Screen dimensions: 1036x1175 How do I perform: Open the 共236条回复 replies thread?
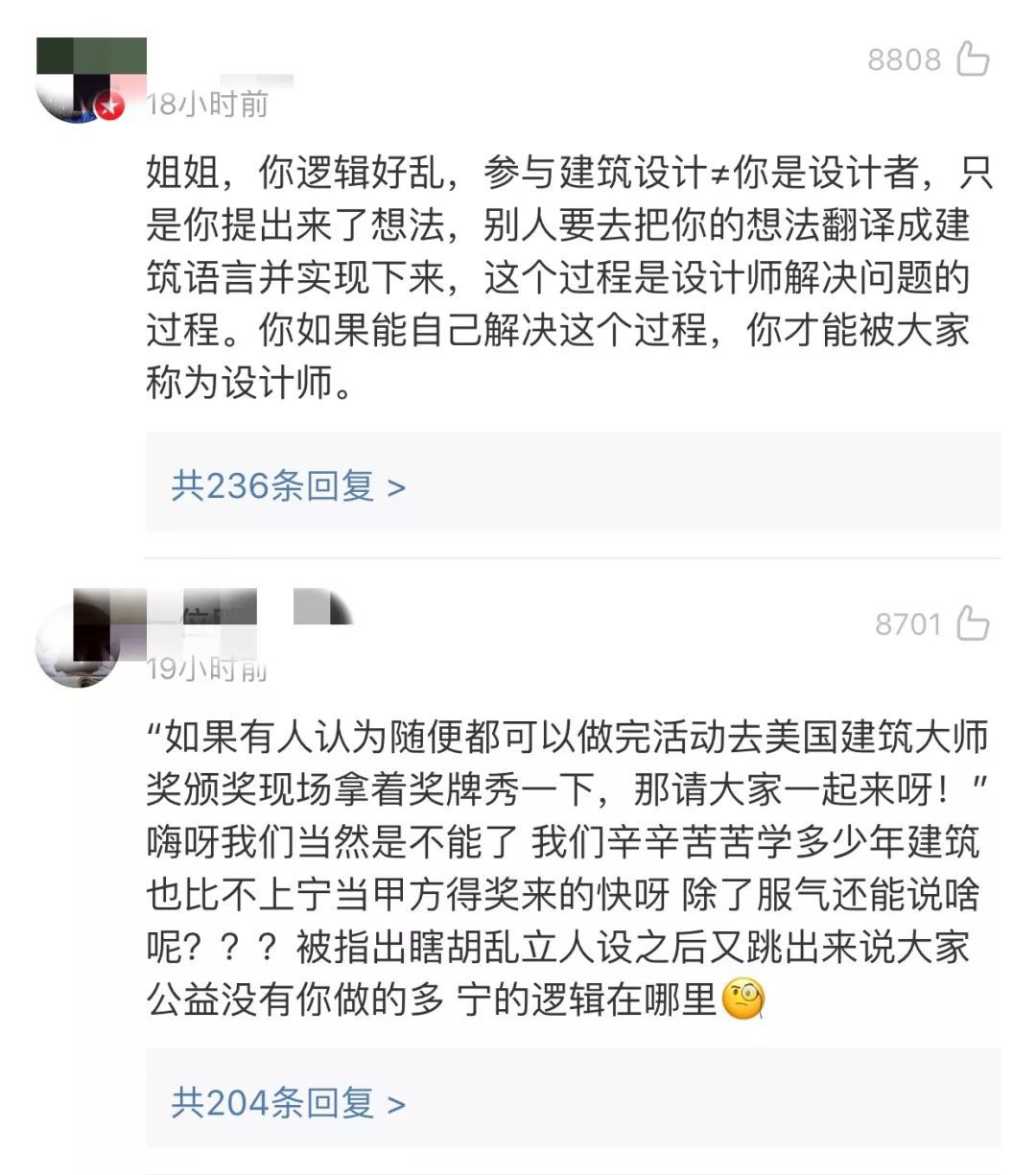288,486
